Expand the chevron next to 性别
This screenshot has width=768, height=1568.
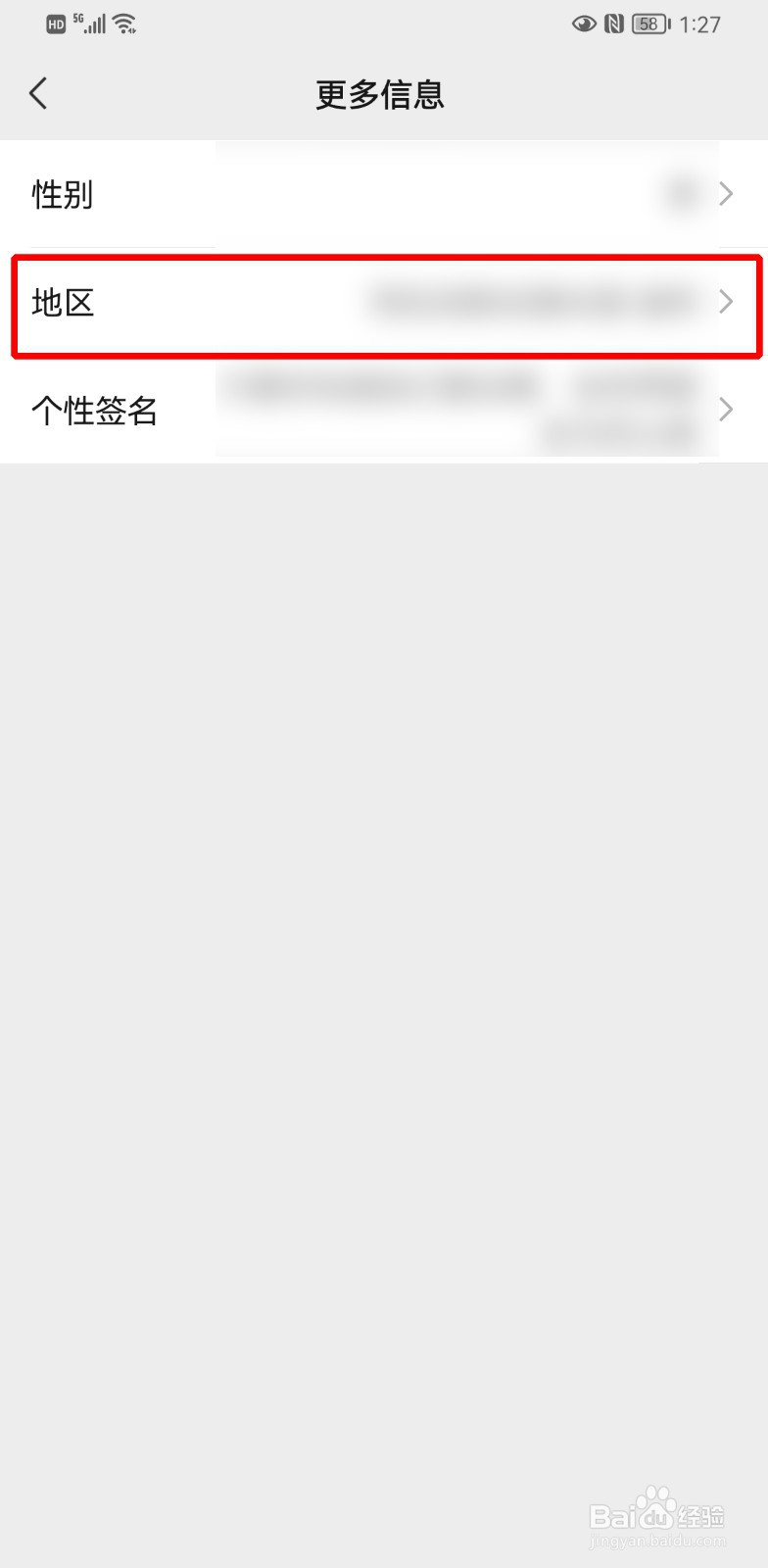tap(725, 194)
